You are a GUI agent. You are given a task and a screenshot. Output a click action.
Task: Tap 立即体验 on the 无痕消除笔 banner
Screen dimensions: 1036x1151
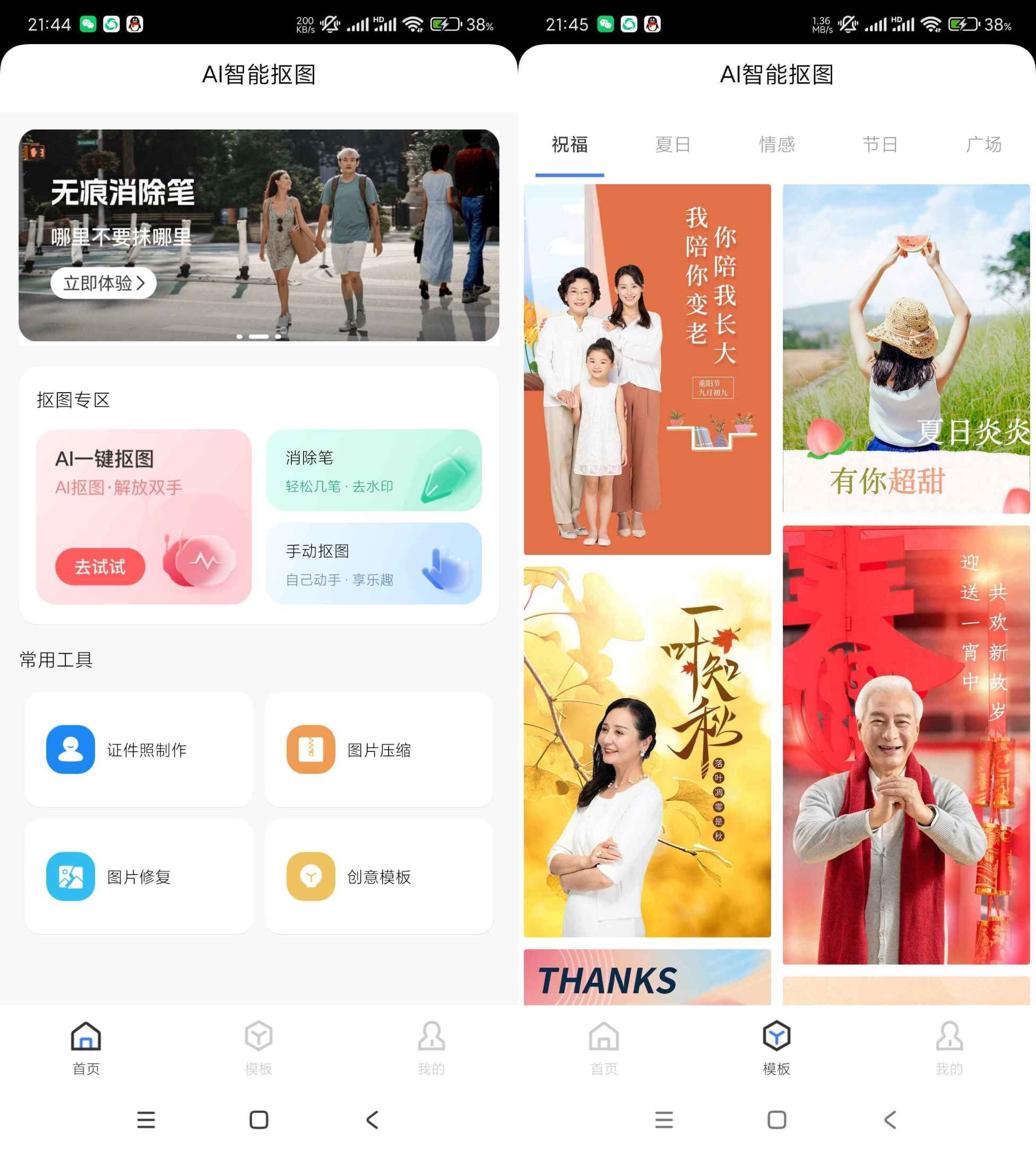(x=103, y=282)
